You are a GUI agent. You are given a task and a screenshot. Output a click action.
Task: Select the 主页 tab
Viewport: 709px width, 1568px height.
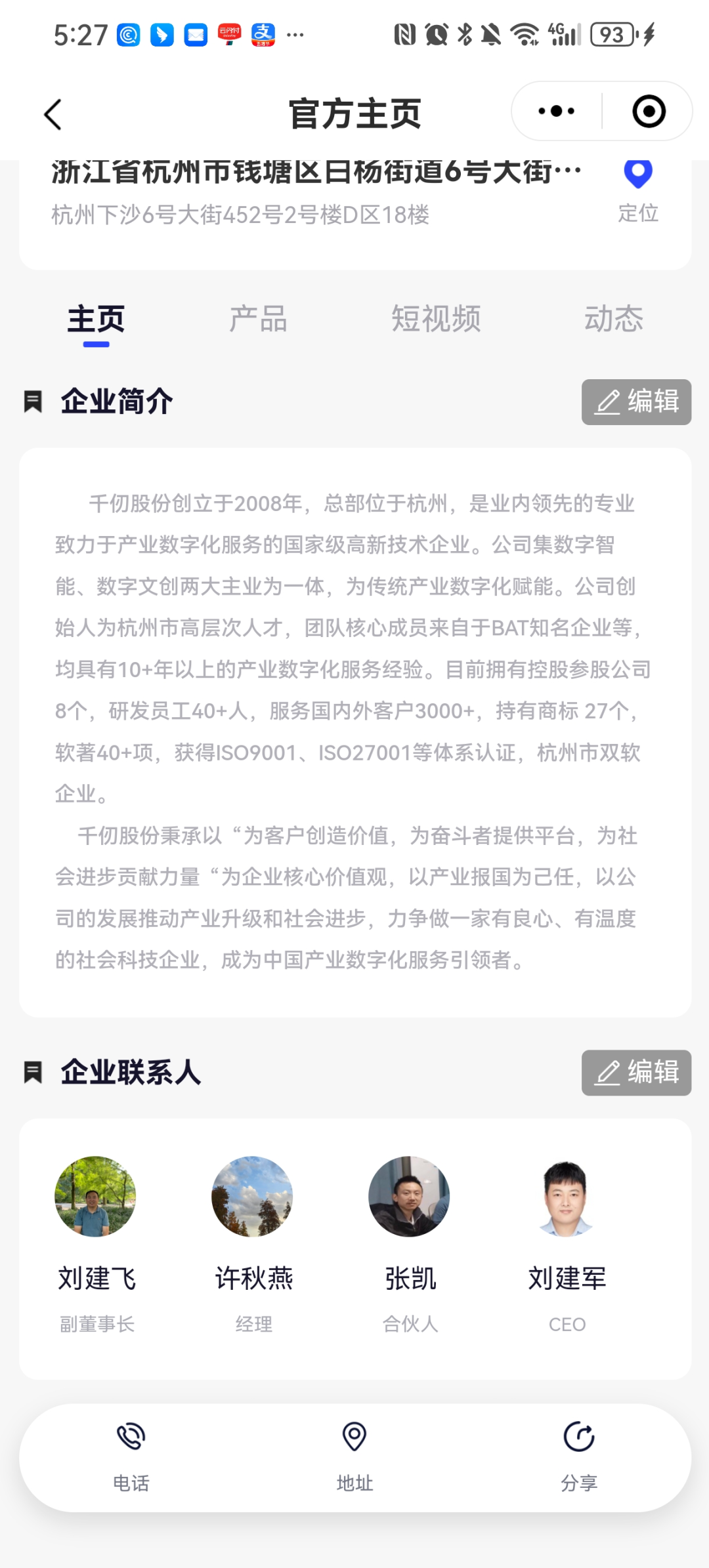tap(96, 319)
